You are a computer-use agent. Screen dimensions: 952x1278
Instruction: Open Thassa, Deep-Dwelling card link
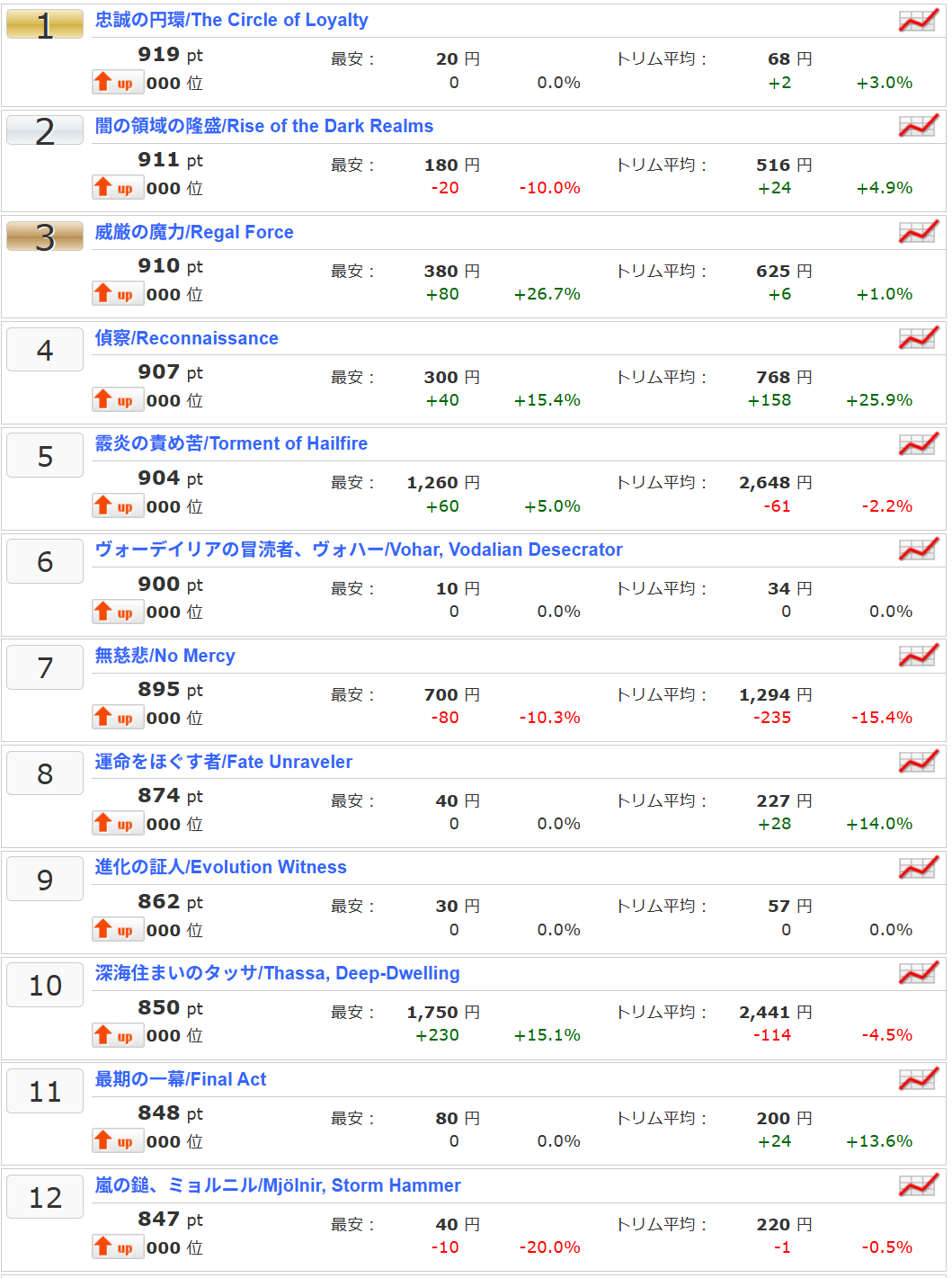pyautogui.click(x=277, y=973)
